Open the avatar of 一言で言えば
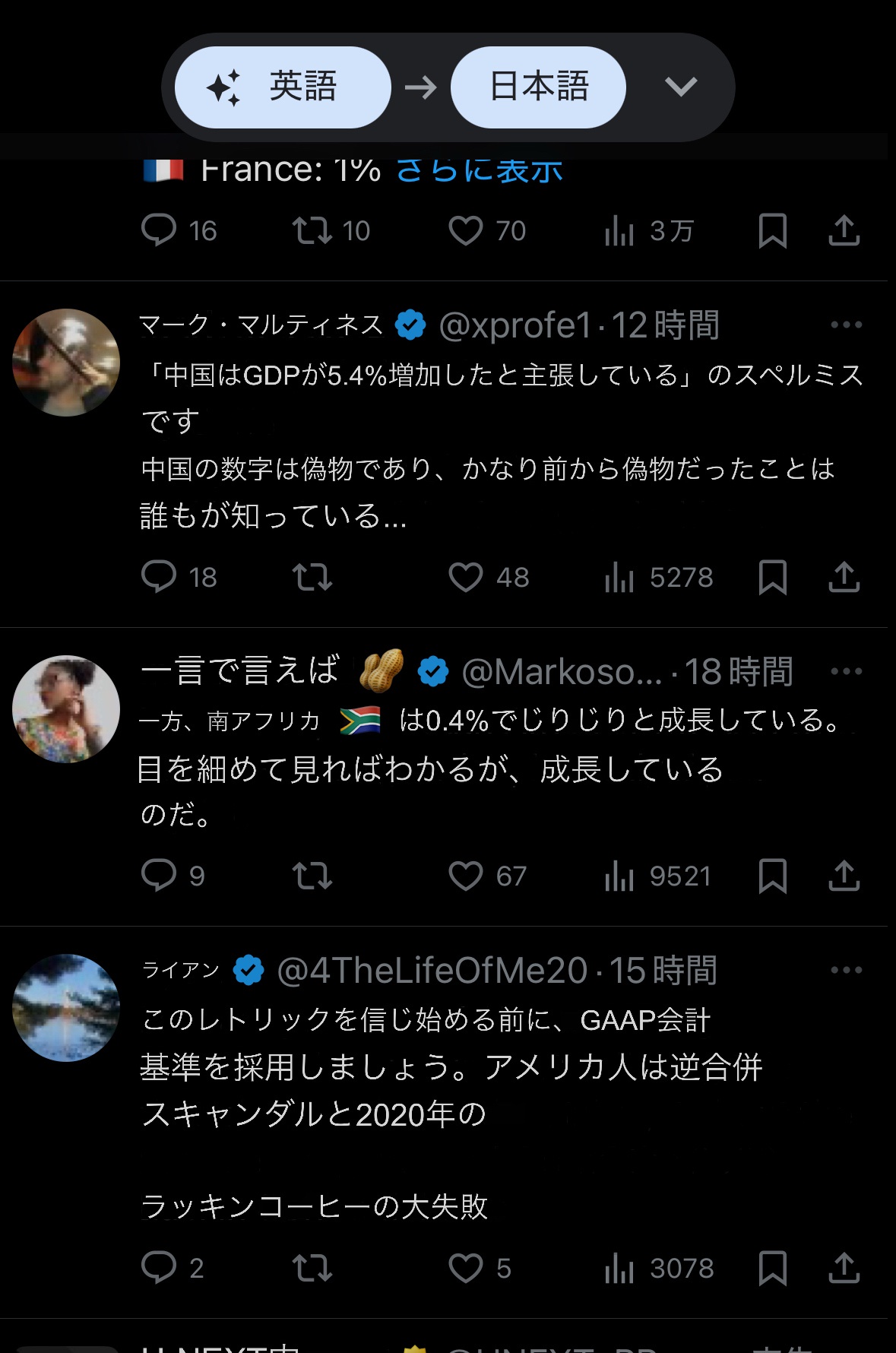Viewport: 896px width, 1353px height. pyautogui.click(x=66, y=709)
